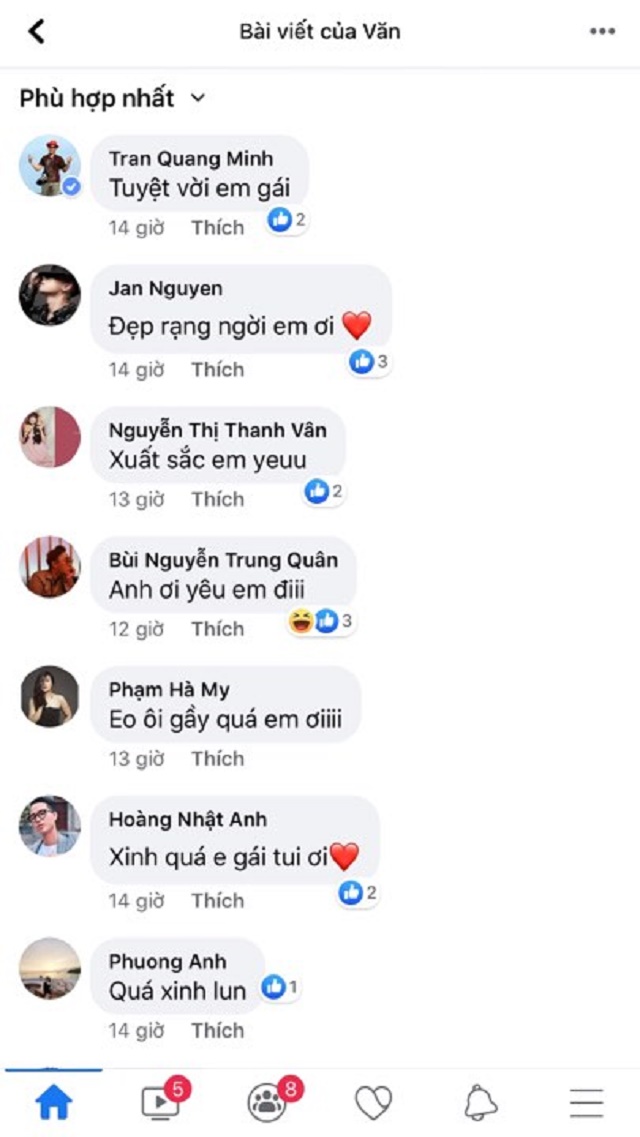Tap Thích under Jan Nguyen's comment
This screenshot has height=1137, width=640.
[x=217, y=370]
